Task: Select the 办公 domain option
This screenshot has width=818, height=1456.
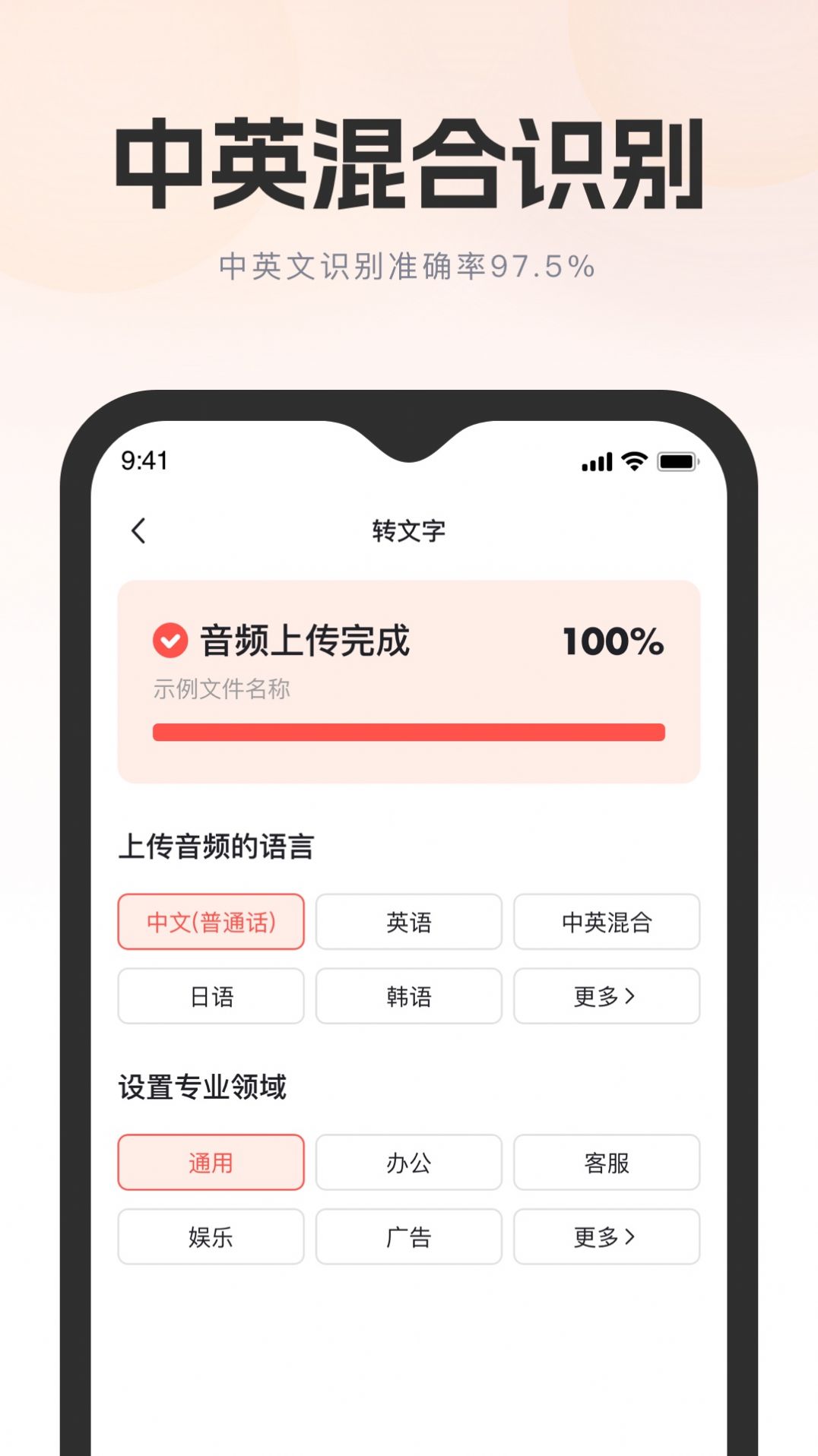Action: click(x=408, y=1162)
